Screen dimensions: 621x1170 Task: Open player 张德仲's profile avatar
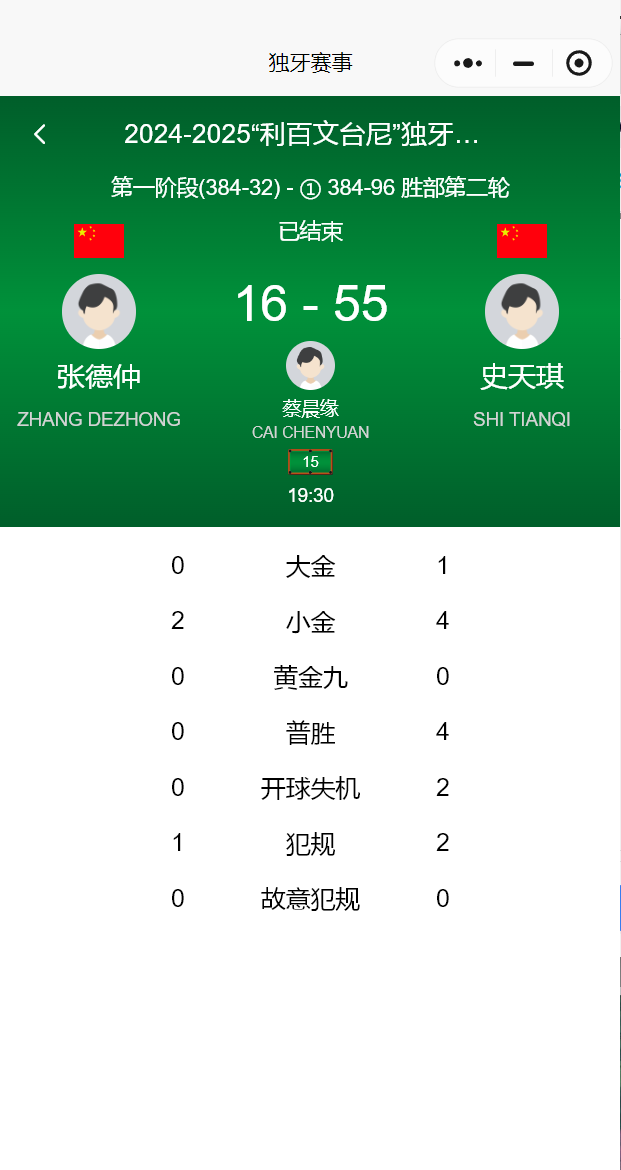(x=99, y=311)
